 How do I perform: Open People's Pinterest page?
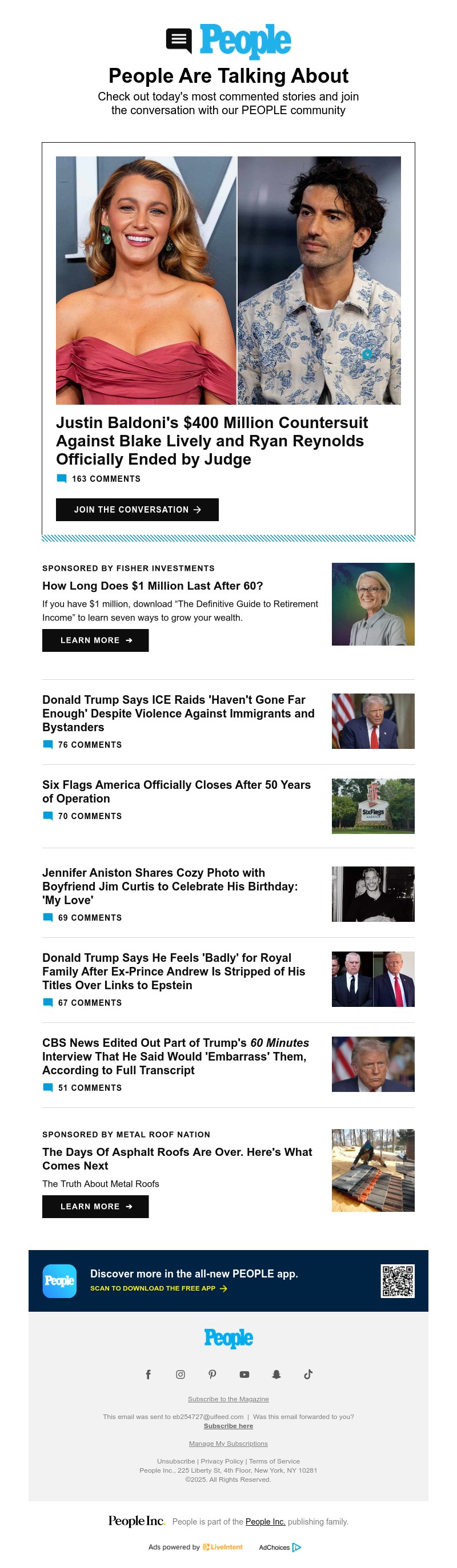[212, 1374]
